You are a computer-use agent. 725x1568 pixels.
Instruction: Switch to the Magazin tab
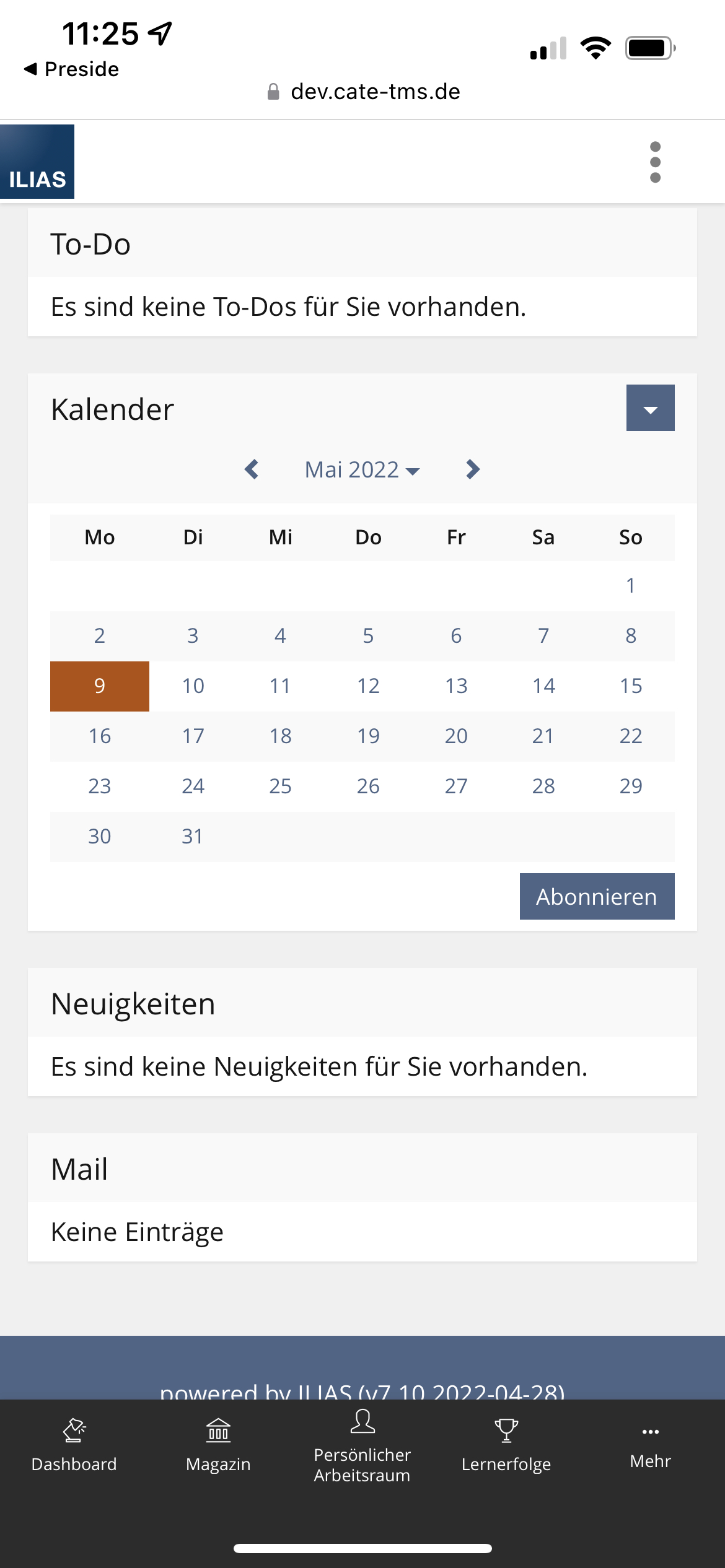(x=218, y=1446)
